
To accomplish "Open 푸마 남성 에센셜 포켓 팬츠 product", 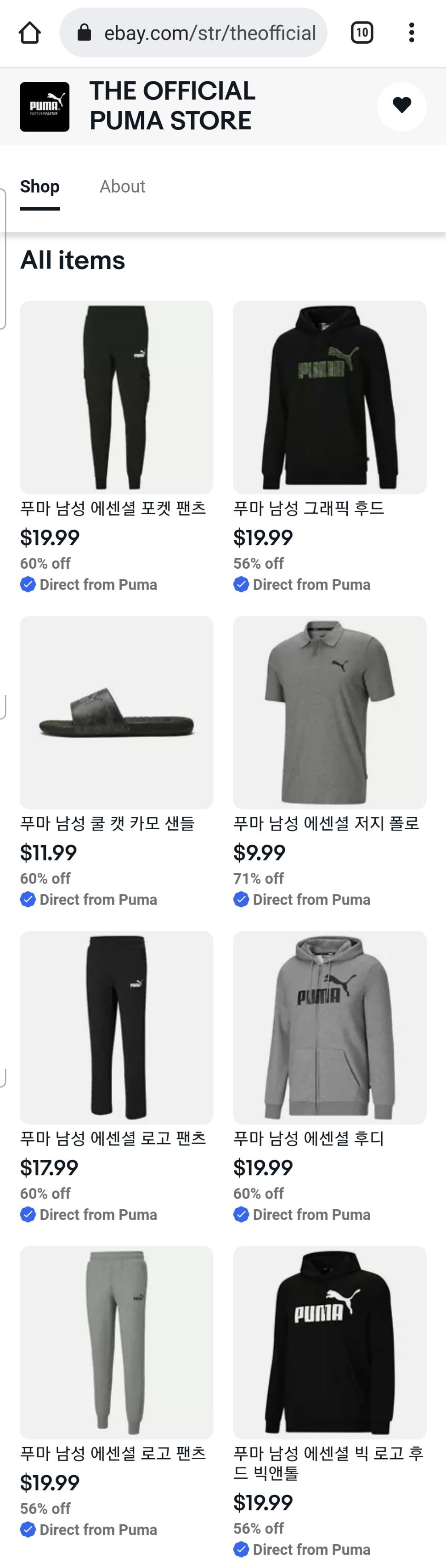I will 116,397.
